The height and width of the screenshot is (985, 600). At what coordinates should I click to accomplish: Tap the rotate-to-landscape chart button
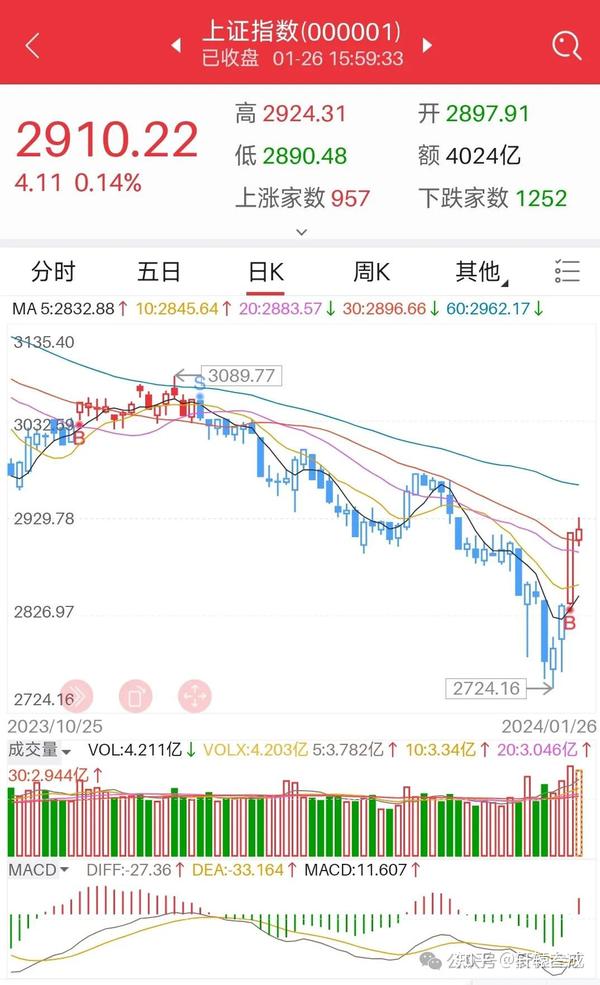(136, 696)
